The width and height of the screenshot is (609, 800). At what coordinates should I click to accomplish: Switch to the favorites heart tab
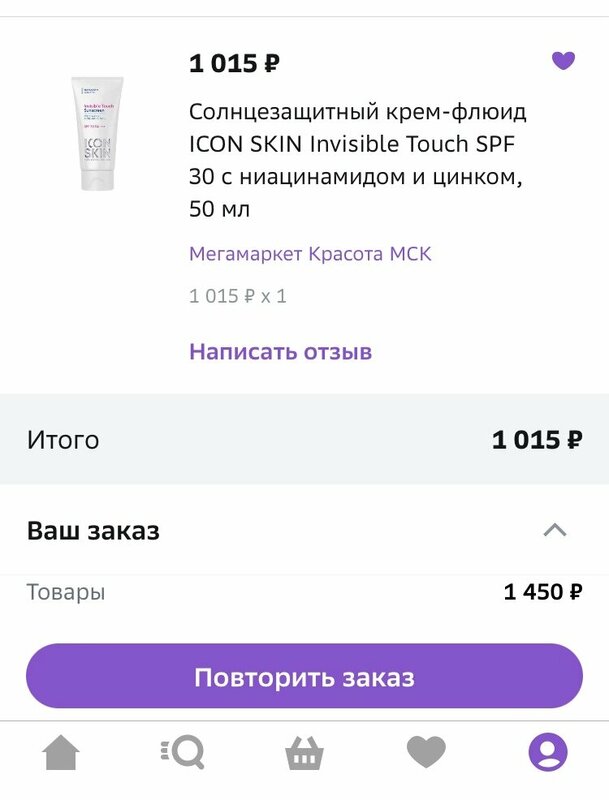point(426,752)
